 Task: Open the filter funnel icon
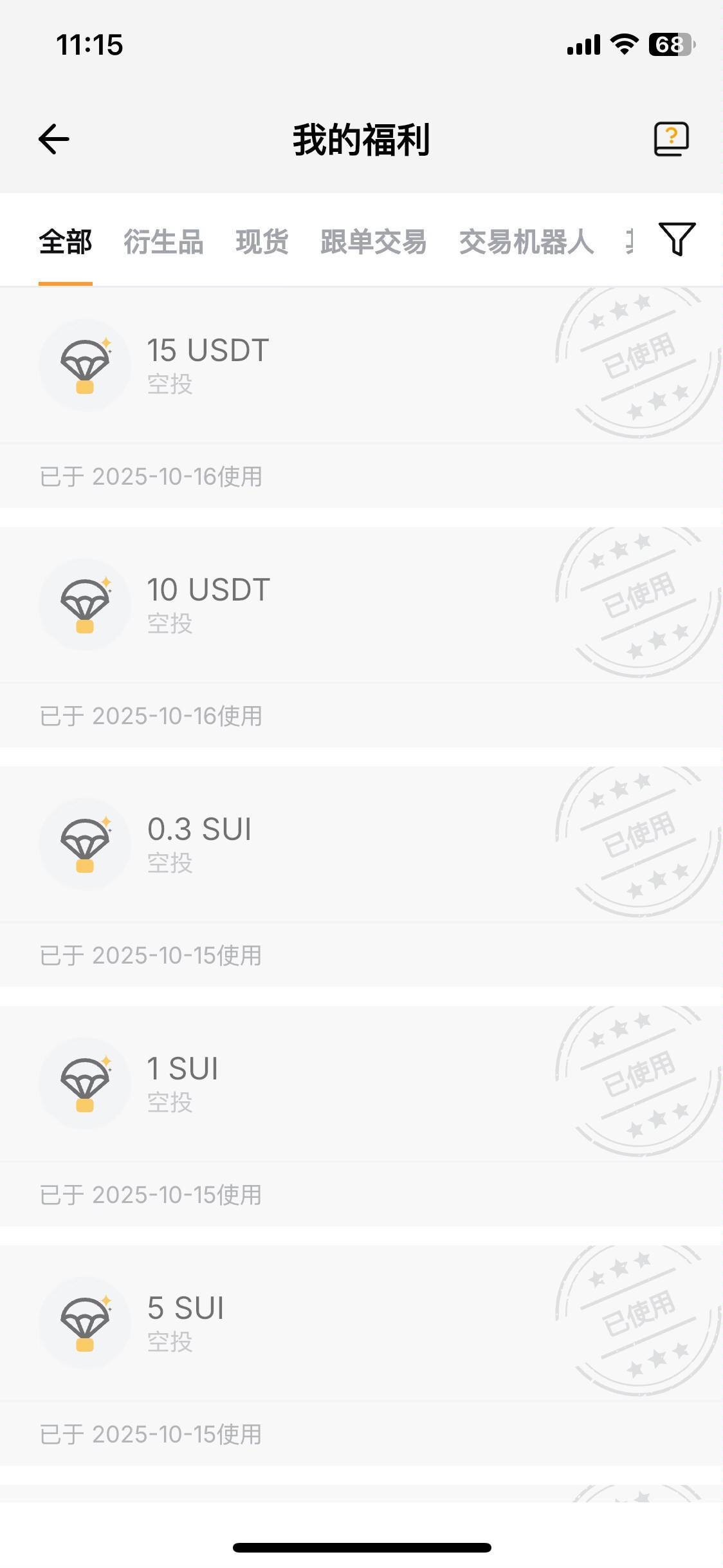[x=677, y=239]
